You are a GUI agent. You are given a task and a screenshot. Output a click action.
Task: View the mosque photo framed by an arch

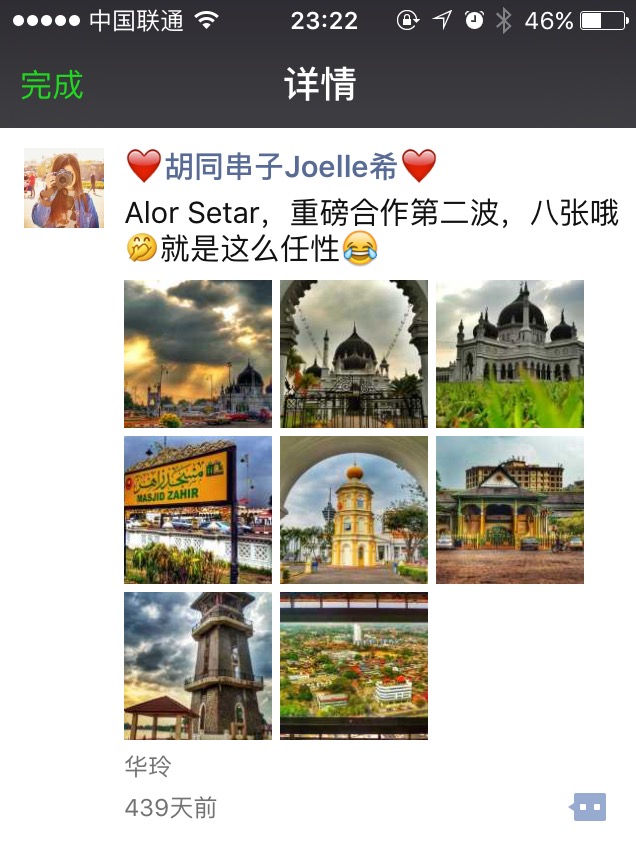[x=354, y=354]
